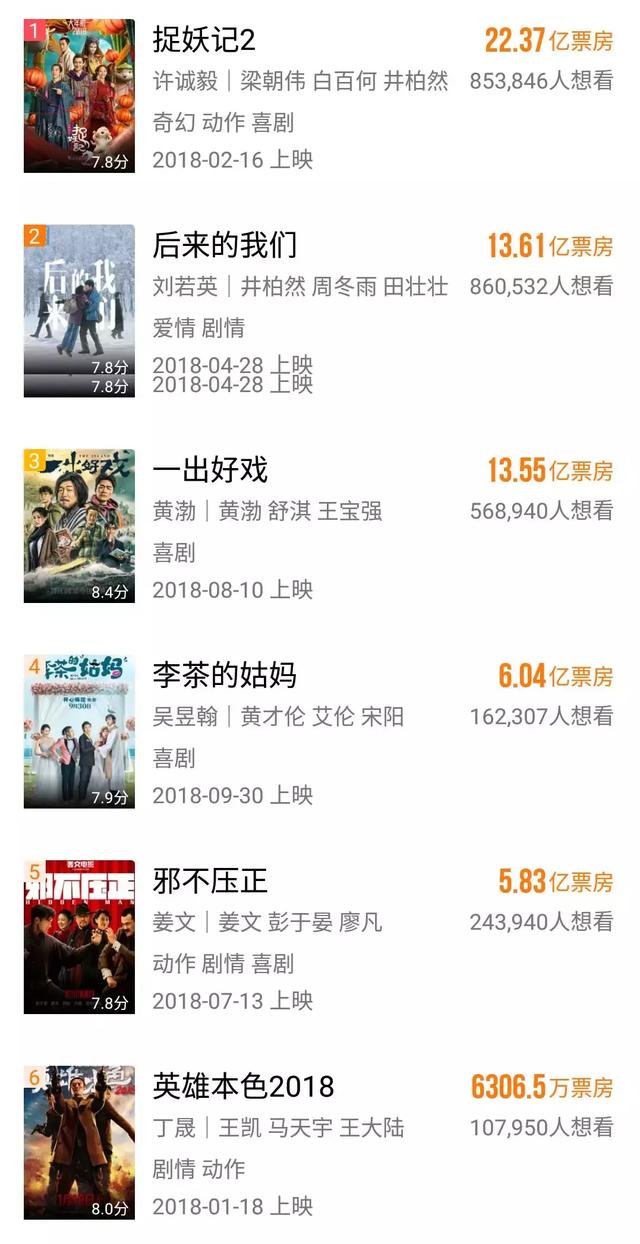640x1244 pixels.
Task: Open the movie 捉妖记2
Action: pos(205,40)
